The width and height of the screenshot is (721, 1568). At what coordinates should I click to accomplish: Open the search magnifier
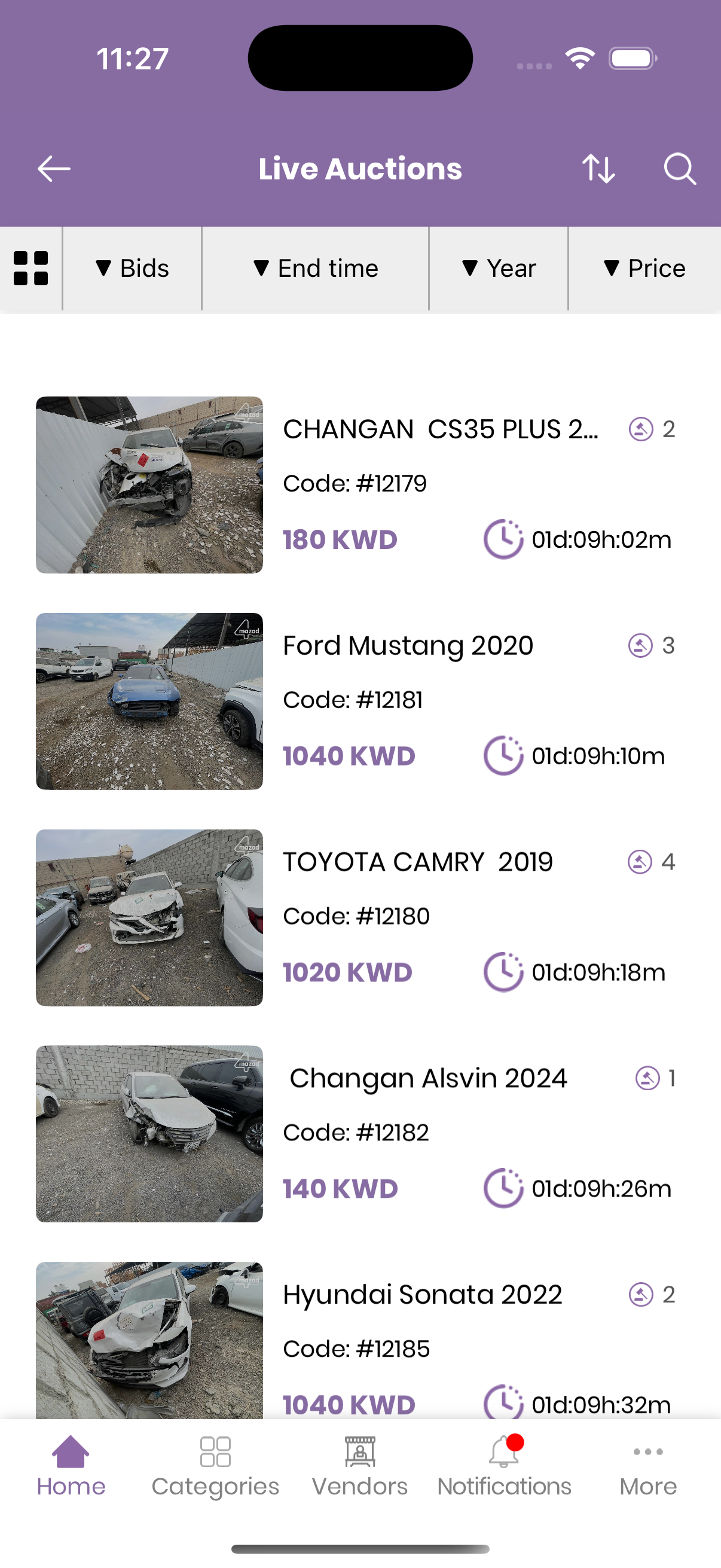click(x=679, y=169)
